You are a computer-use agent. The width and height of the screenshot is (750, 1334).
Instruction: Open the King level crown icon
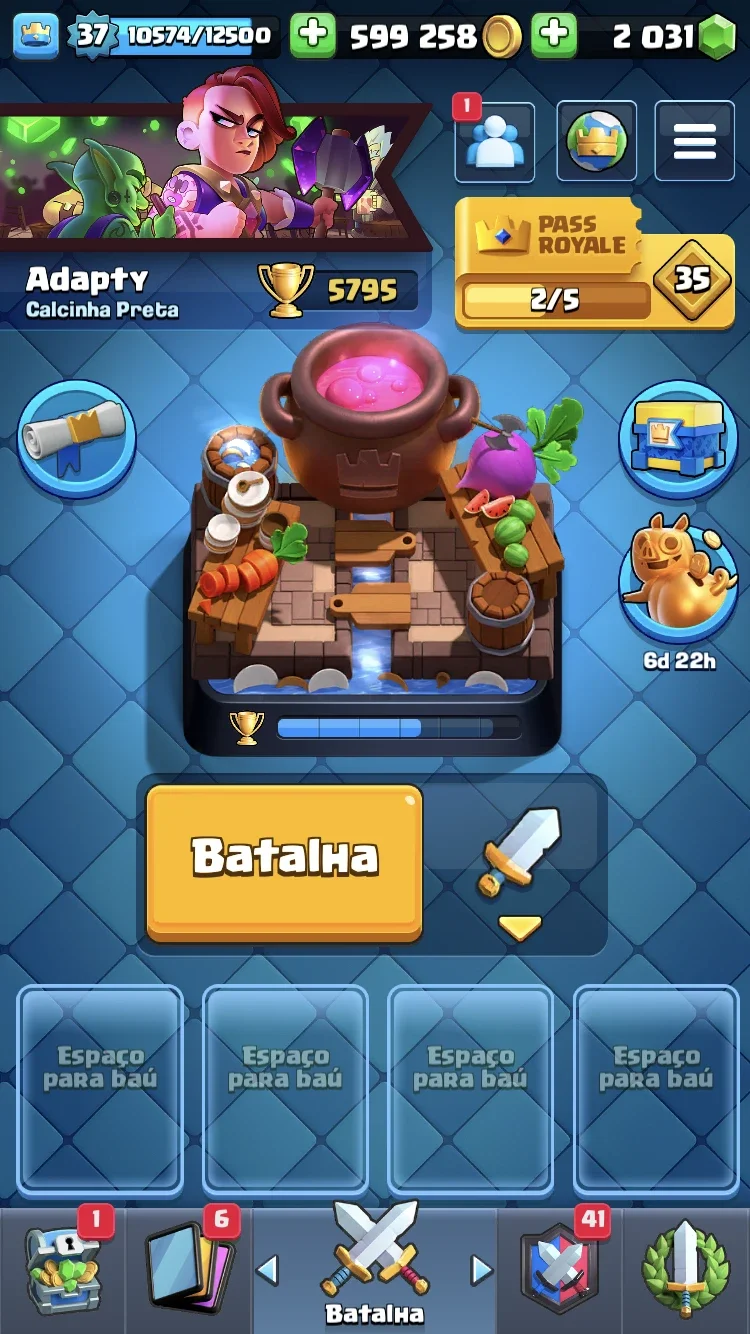pyautogui.click(x=35, y=36)
